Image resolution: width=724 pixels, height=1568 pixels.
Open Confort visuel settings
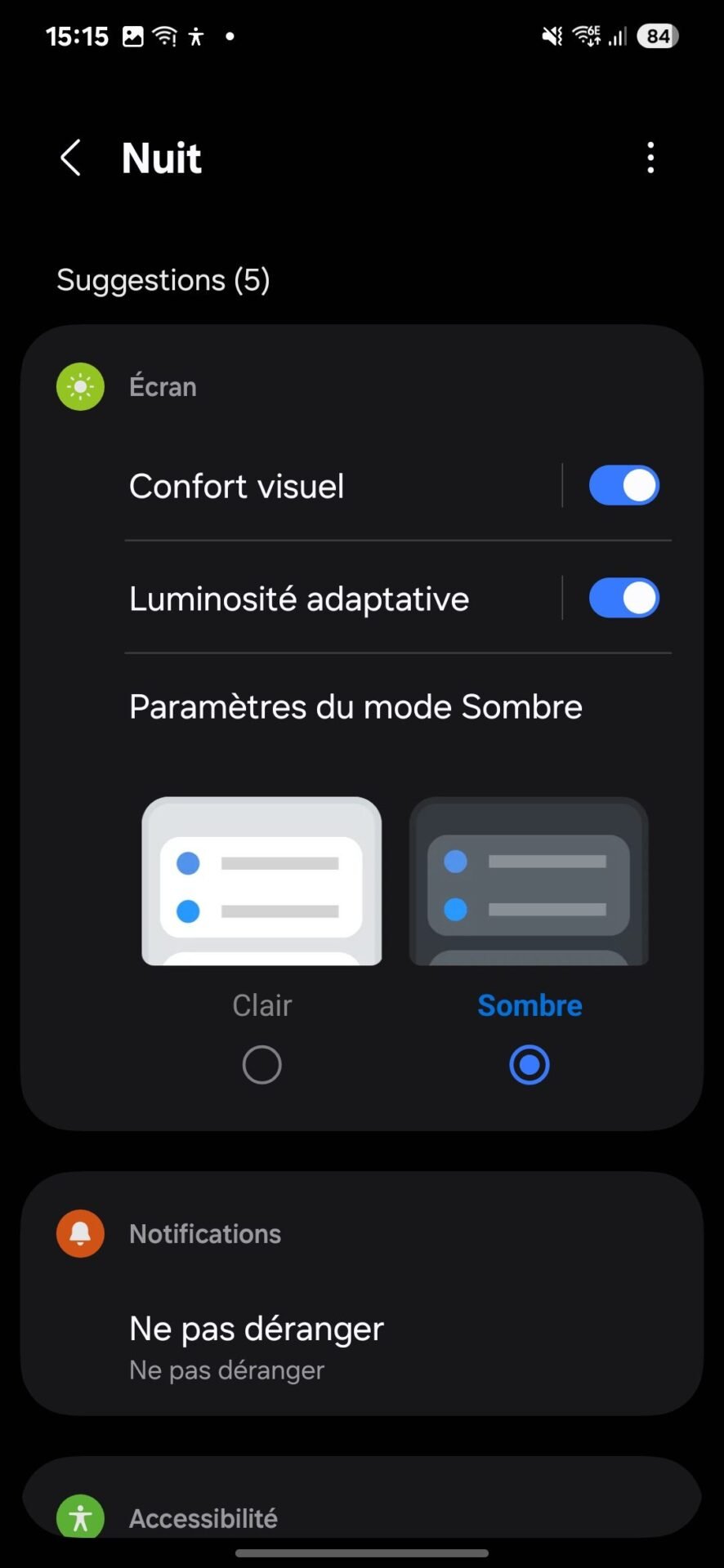tap(343, 486)
